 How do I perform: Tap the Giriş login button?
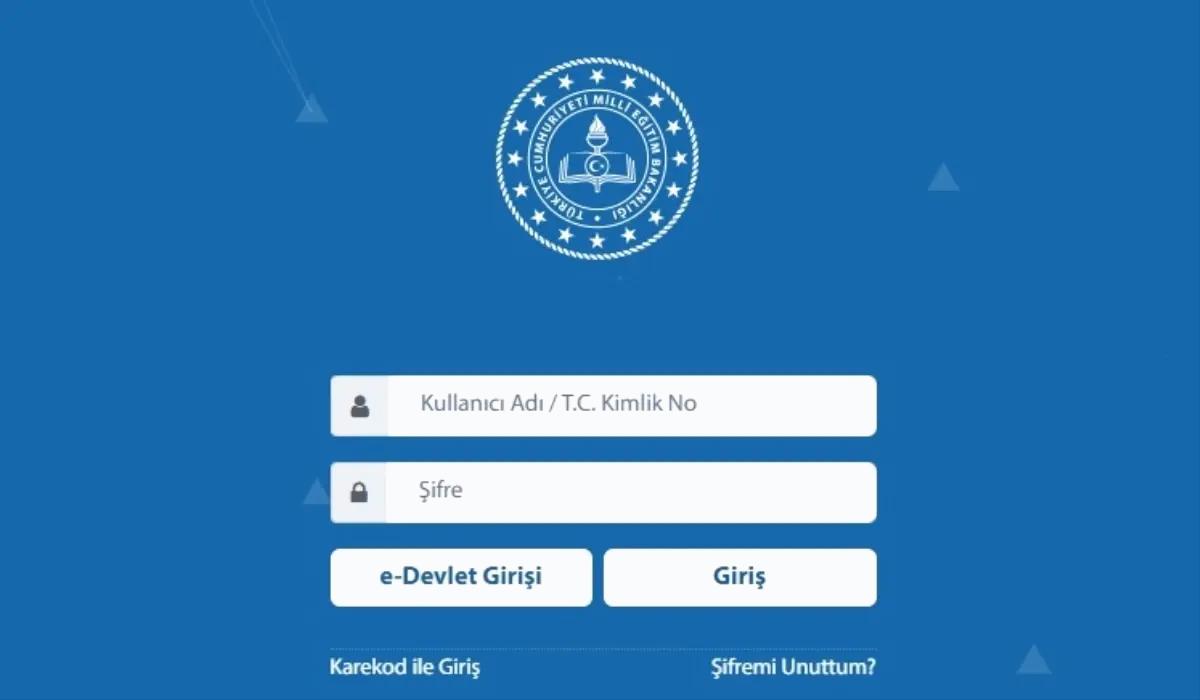[740, 577]
